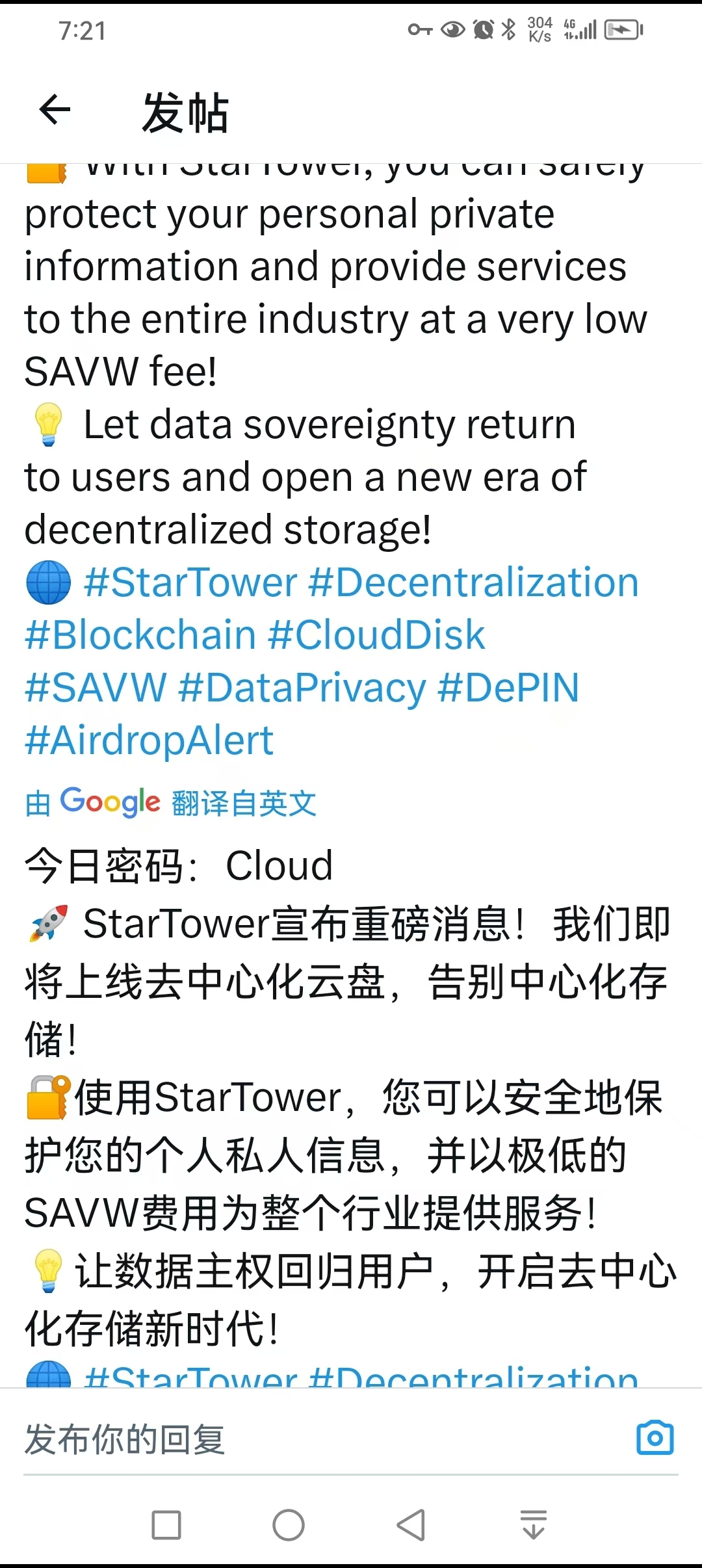
Task: Open the #Decentralization hashtag
Action: point(473,582)
